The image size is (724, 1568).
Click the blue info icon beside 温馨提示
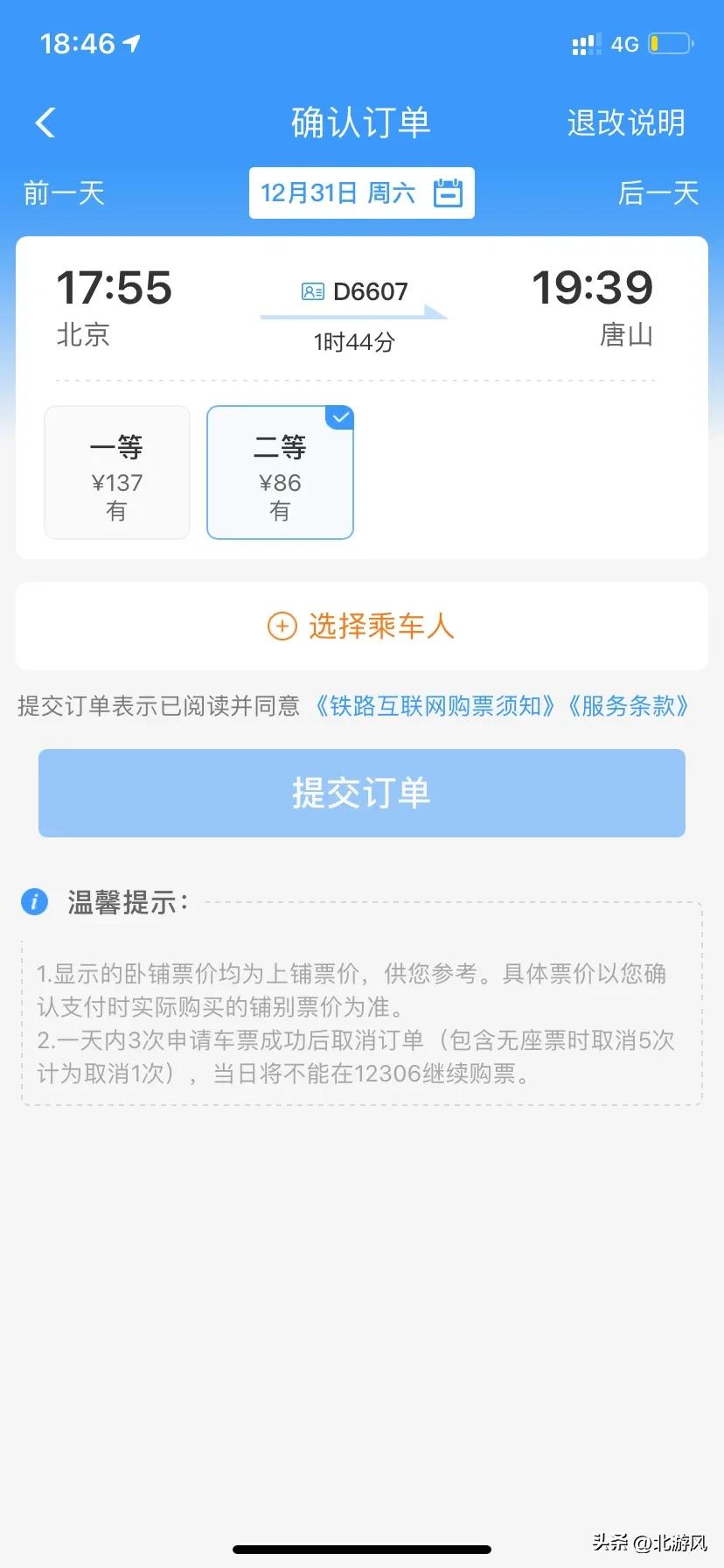click(33, 901)
